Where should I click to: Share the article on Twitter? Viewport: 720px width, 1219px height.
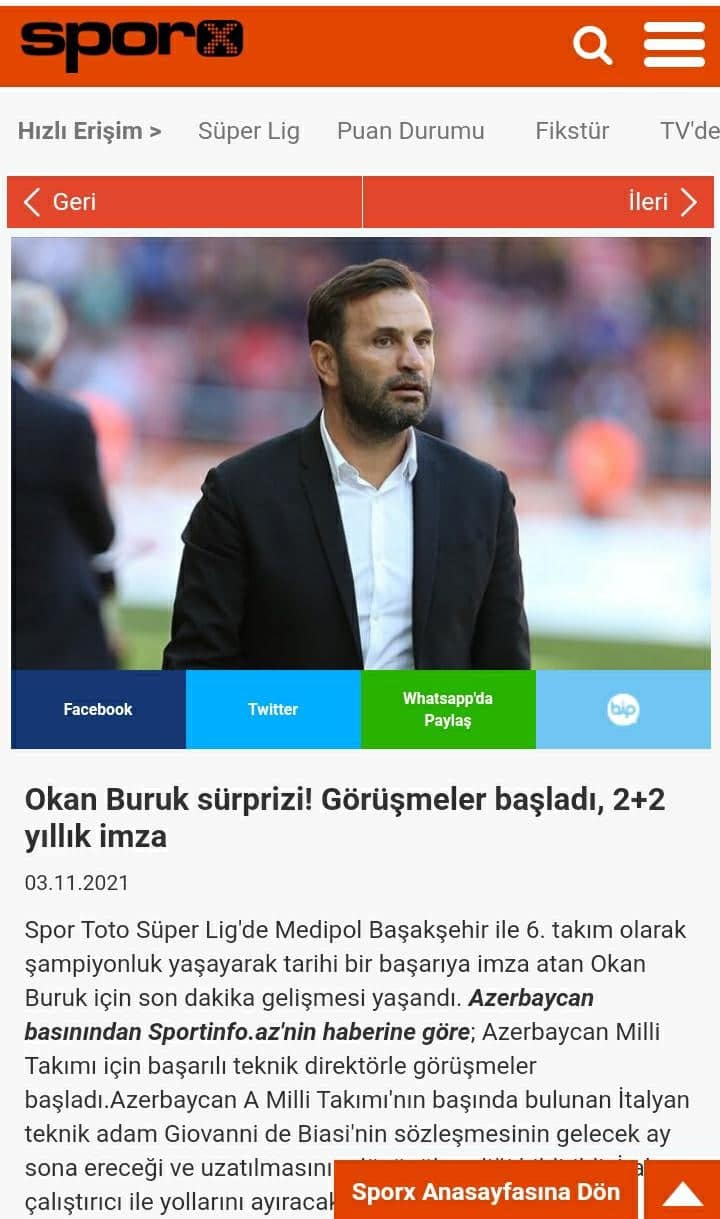point(273,709)
